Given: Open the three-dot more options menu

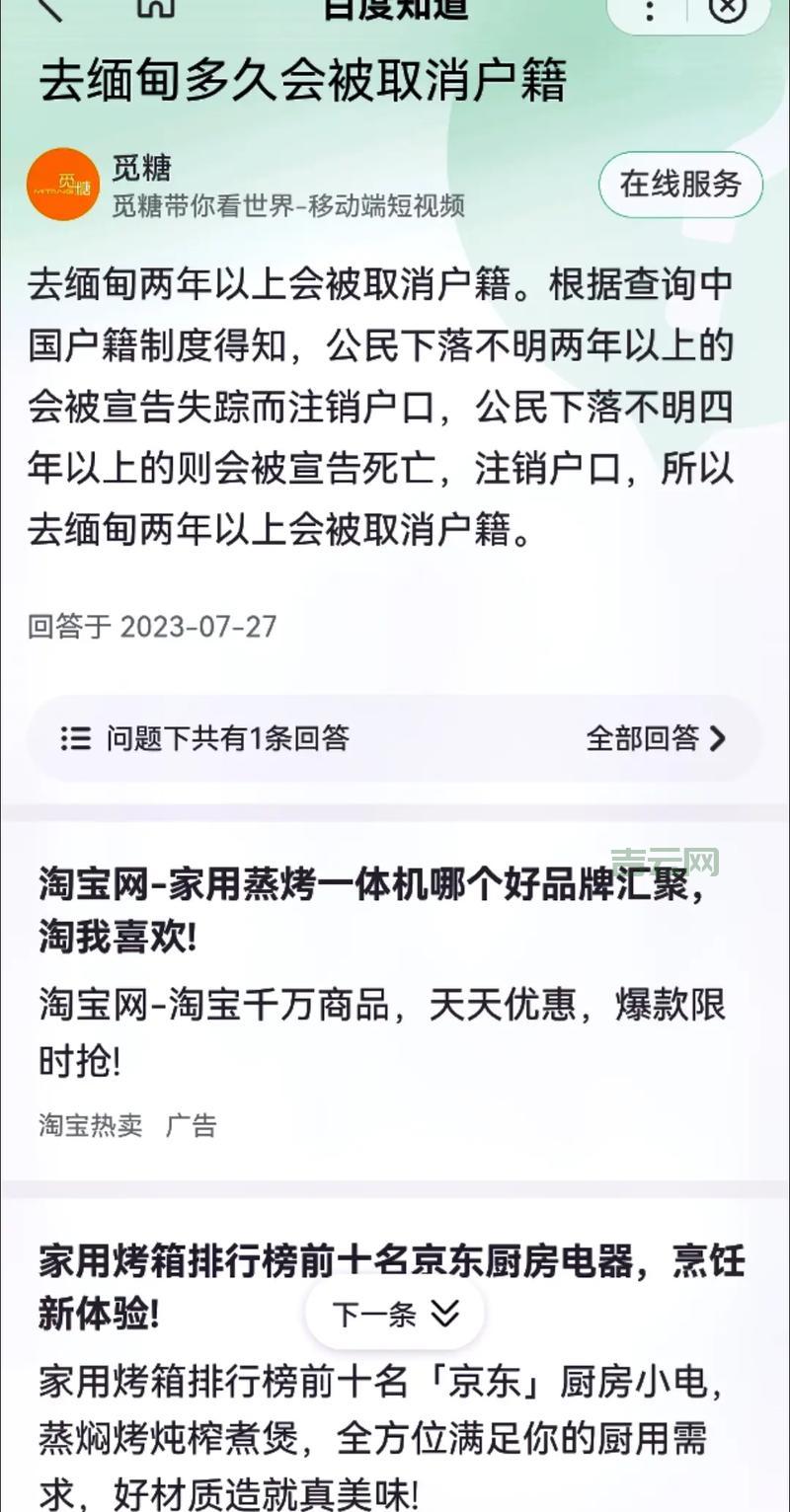Looking at the screenshot, I should click(649, 10).
